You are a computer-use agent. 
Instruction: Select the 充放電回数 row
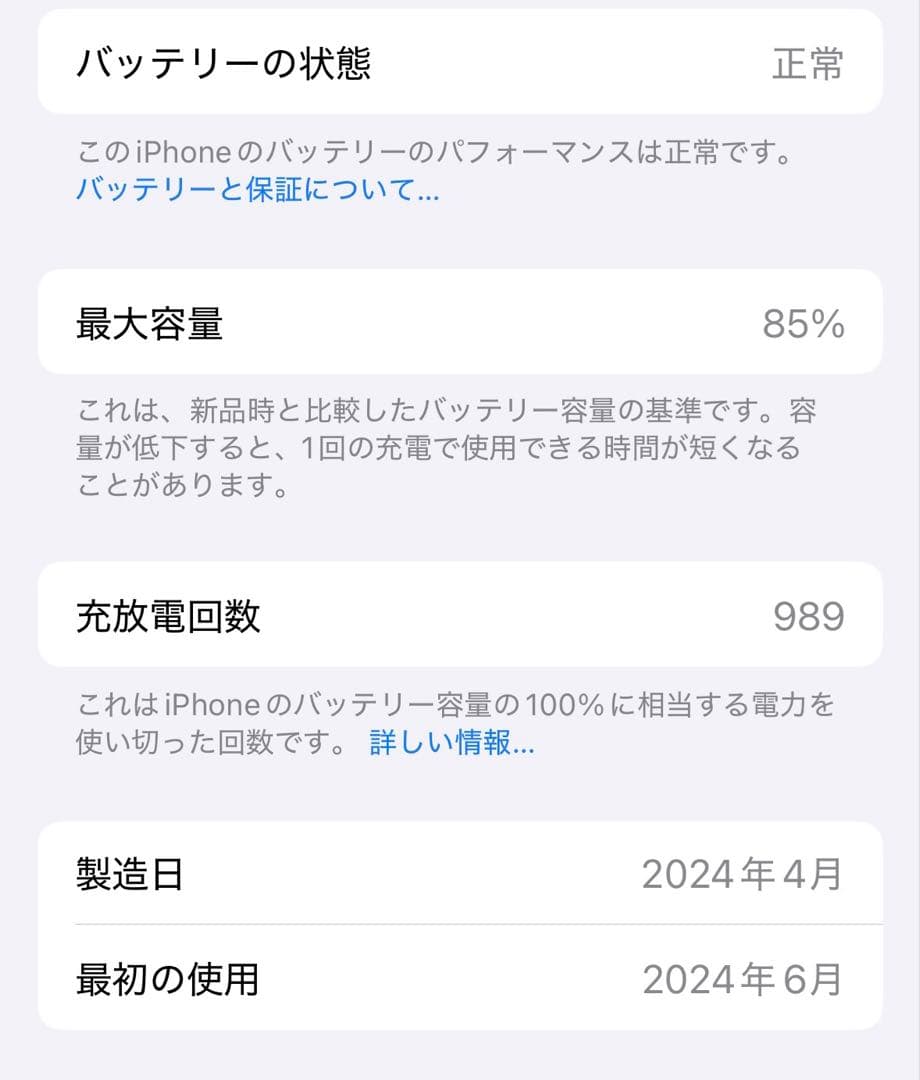coord(460,615)
